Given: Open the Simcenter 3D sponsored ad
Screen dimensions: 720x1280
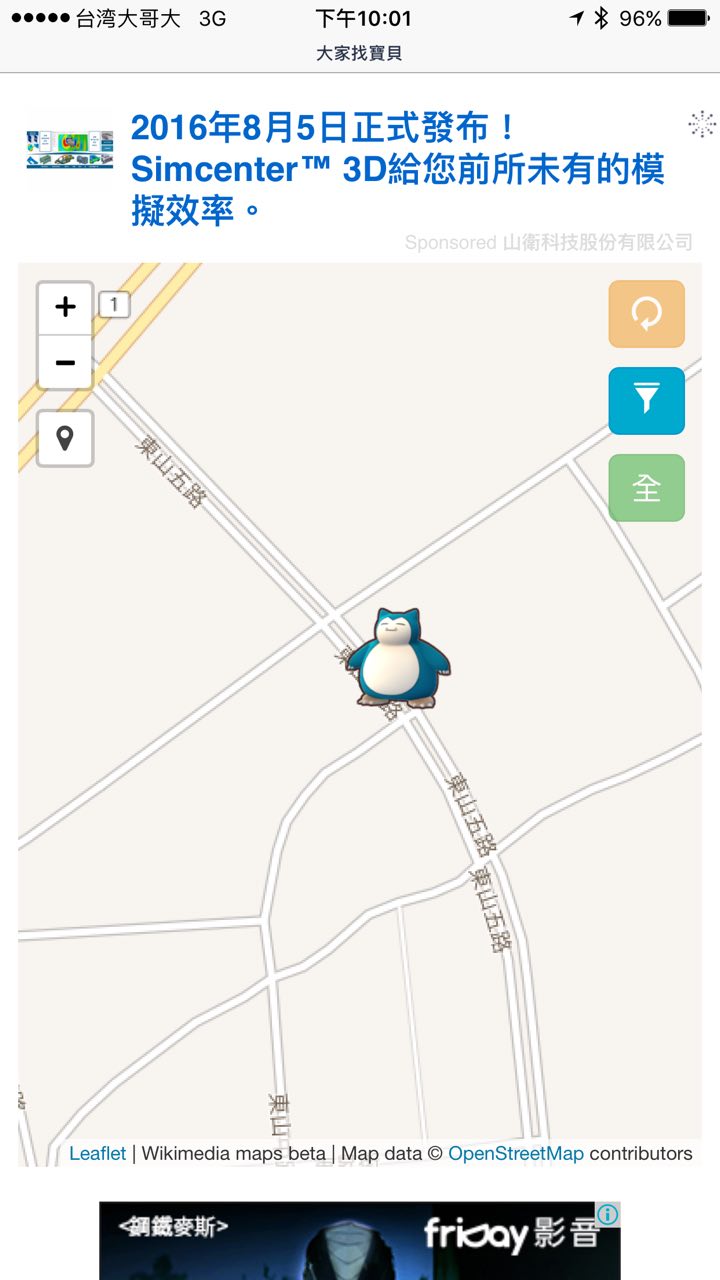Looking at the screenshot, I should point(398,169).
